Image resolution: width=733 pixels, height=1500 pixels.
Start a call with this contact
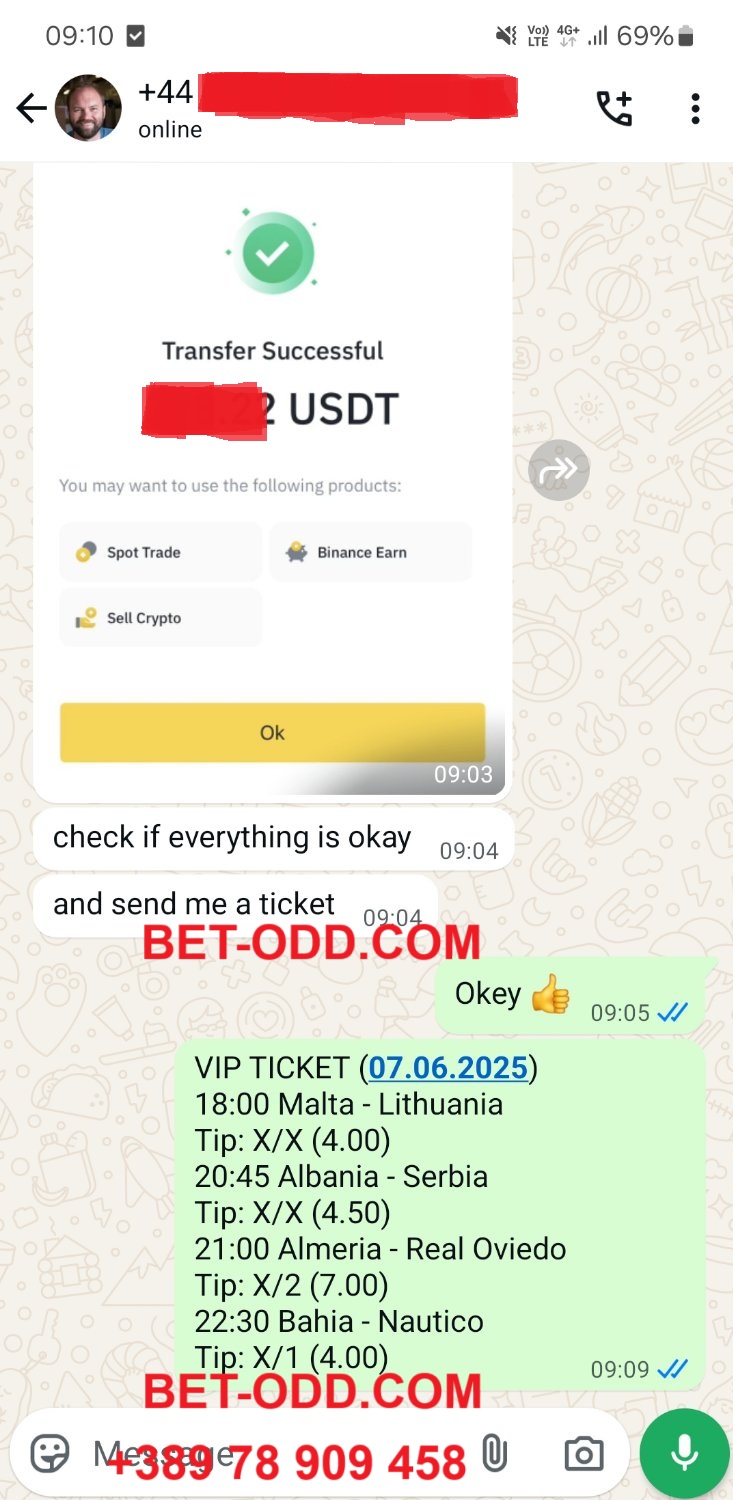pos(614,108)
